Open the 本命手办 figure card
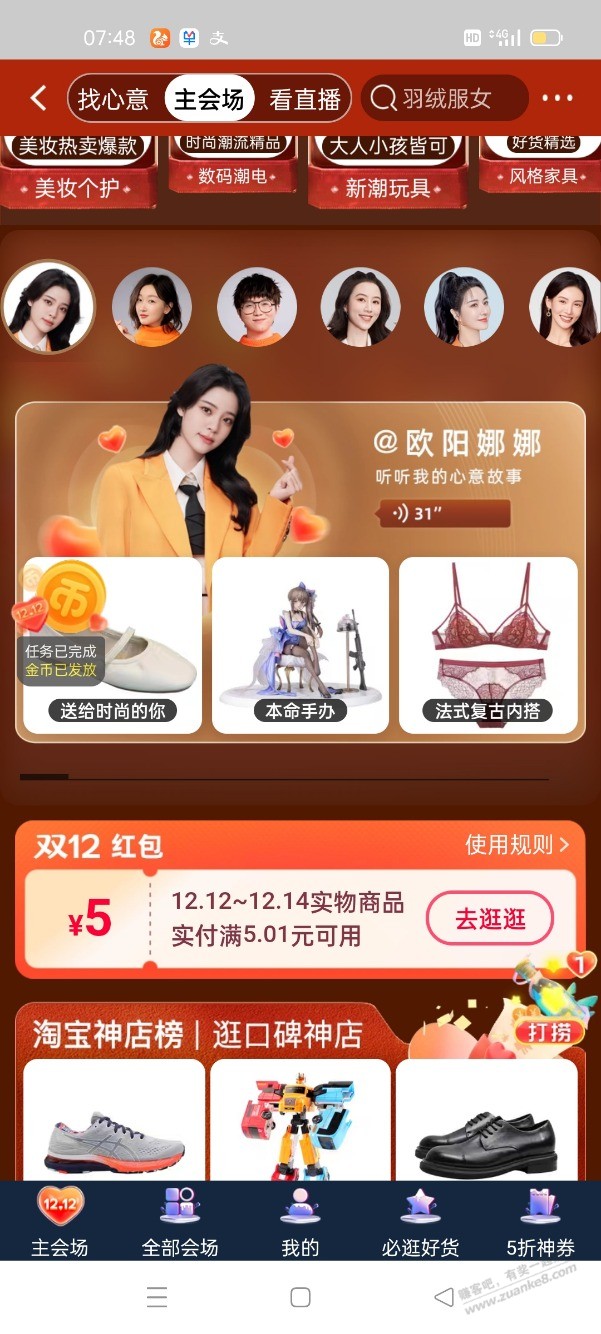The height and width of the screenshot is (1334, 601). coord(300,645)
